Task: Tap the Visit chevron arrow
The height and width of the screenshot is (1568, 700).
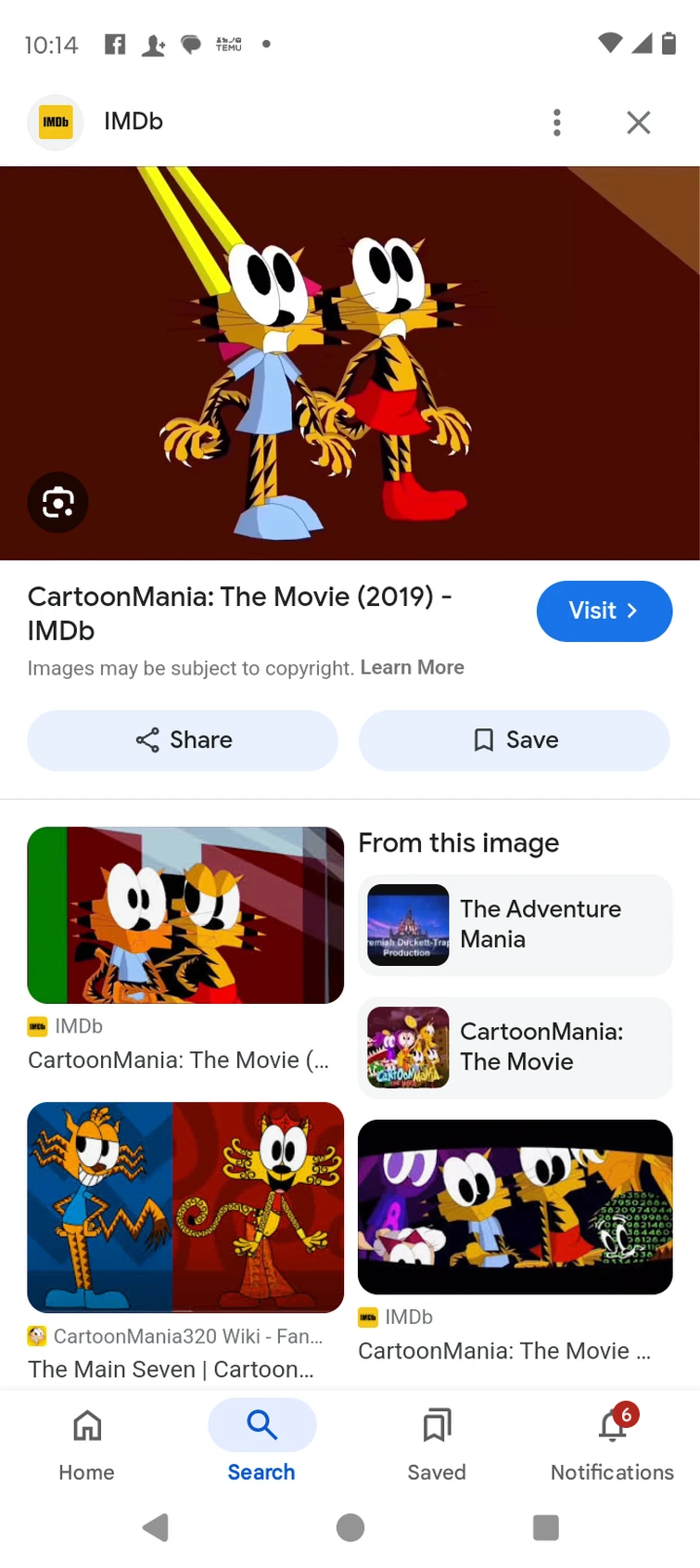Action: (x=632, y=610)
